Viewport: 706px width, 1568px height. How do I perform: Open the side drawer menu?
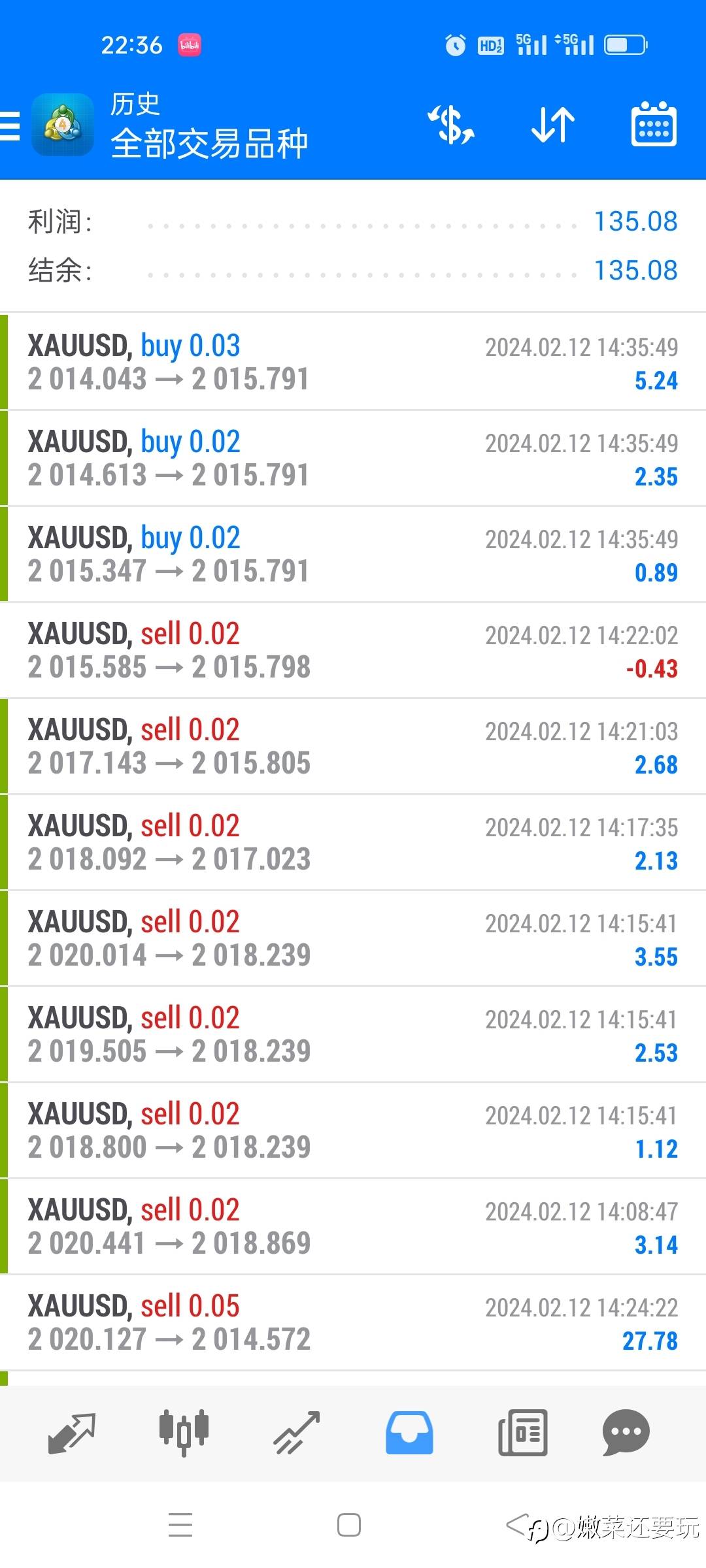10,125
